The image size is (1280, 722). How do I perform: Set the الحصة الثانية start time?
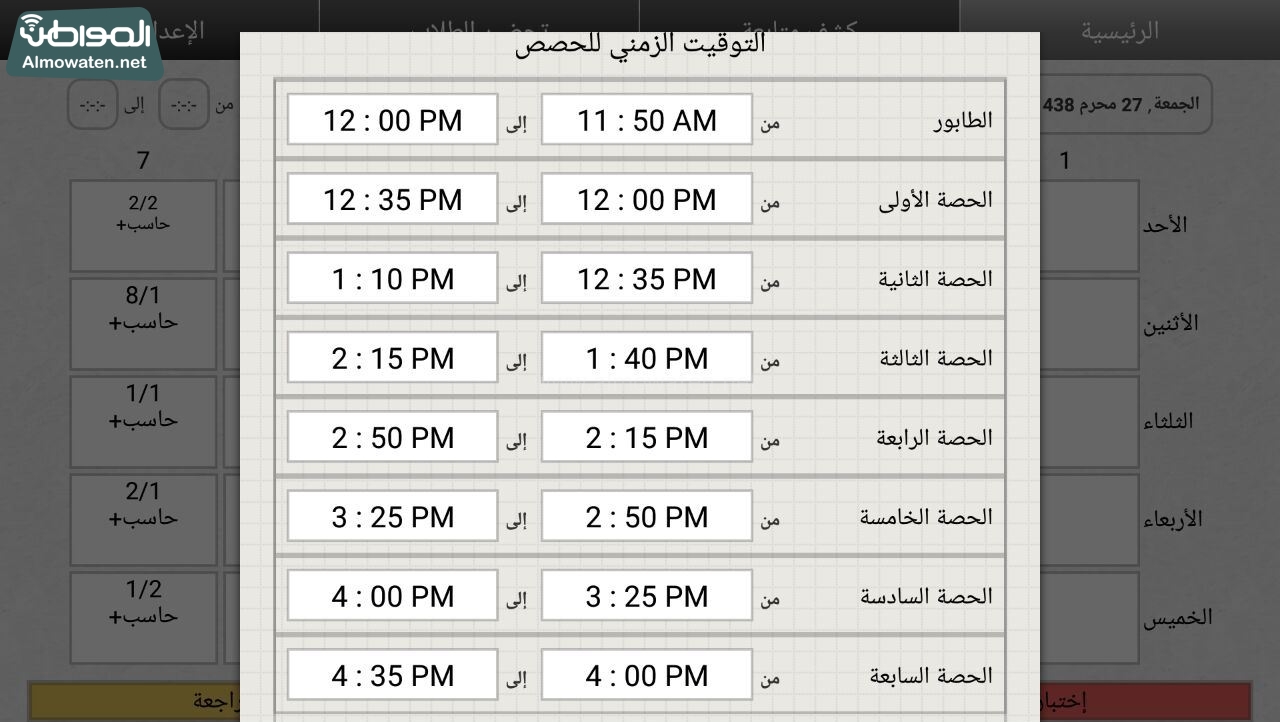646,278
